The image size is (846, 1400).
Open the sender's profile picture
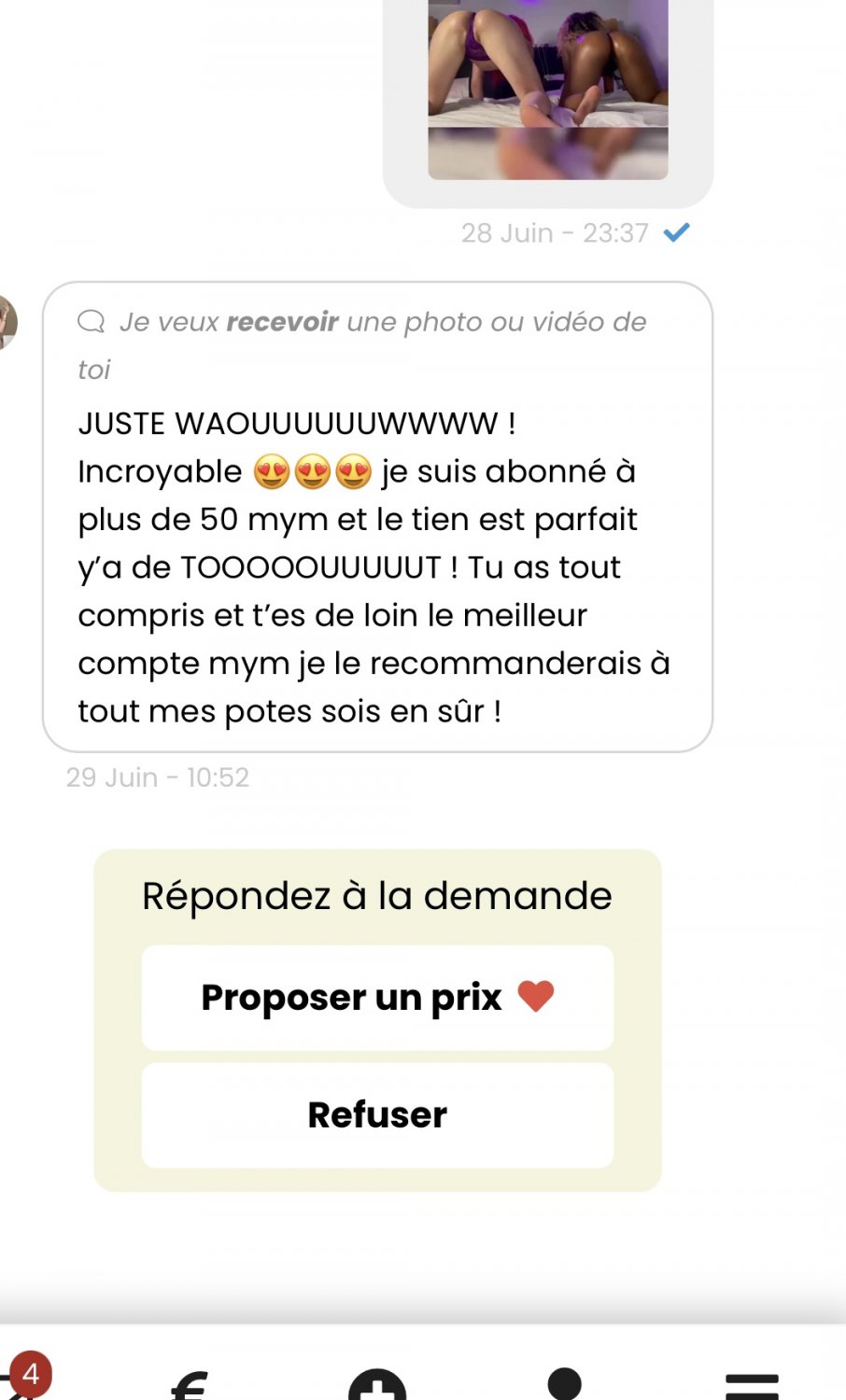click(7, 322)
